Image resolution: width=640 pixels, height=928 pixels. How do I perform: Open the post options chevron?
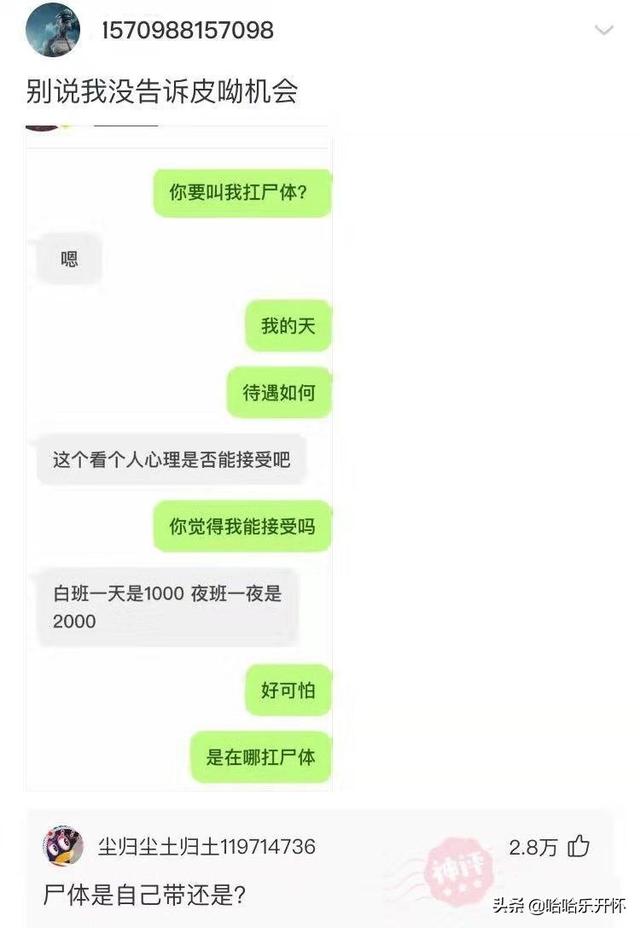coord(604,31)
